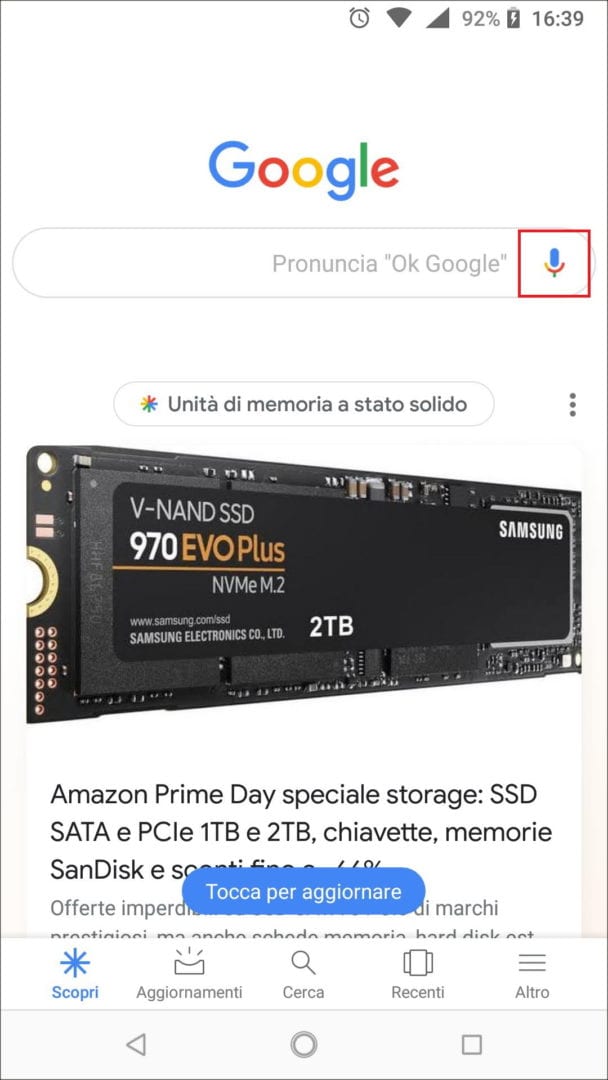This screenshot has width=608, height=1080.
Task: Open the card's three-dot overflow menu
Action: click(x=572, y=404)
